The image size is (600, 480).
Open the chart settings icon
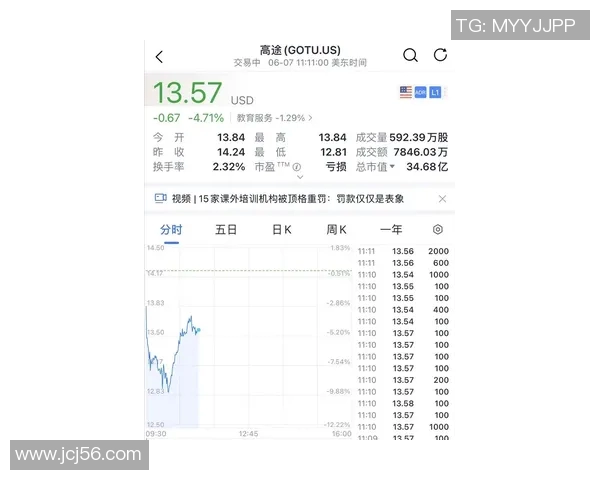point(438,230)
